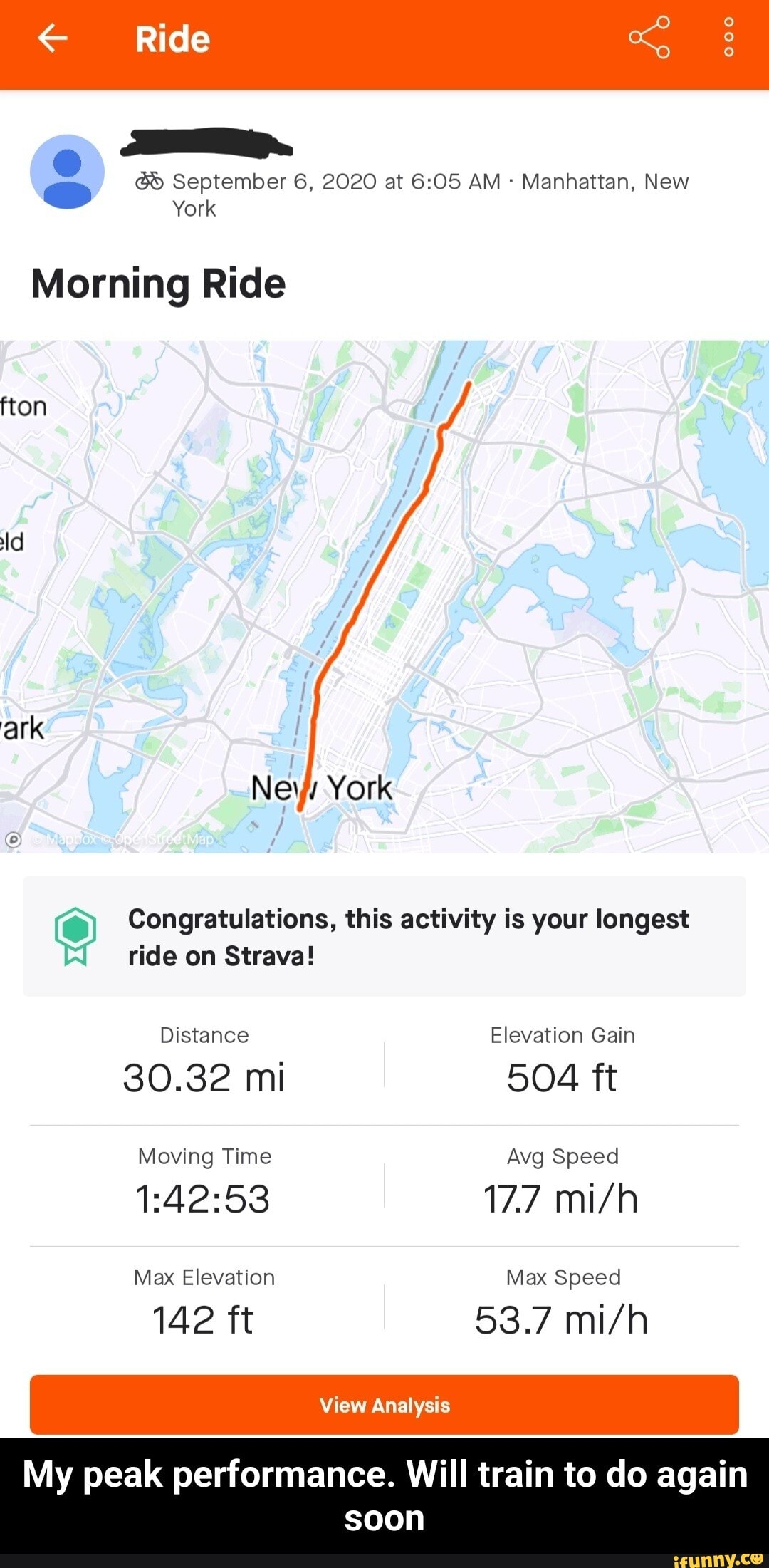769x1568 pixels.
Task: Share this ride activity
Action: tap(652, 39)
